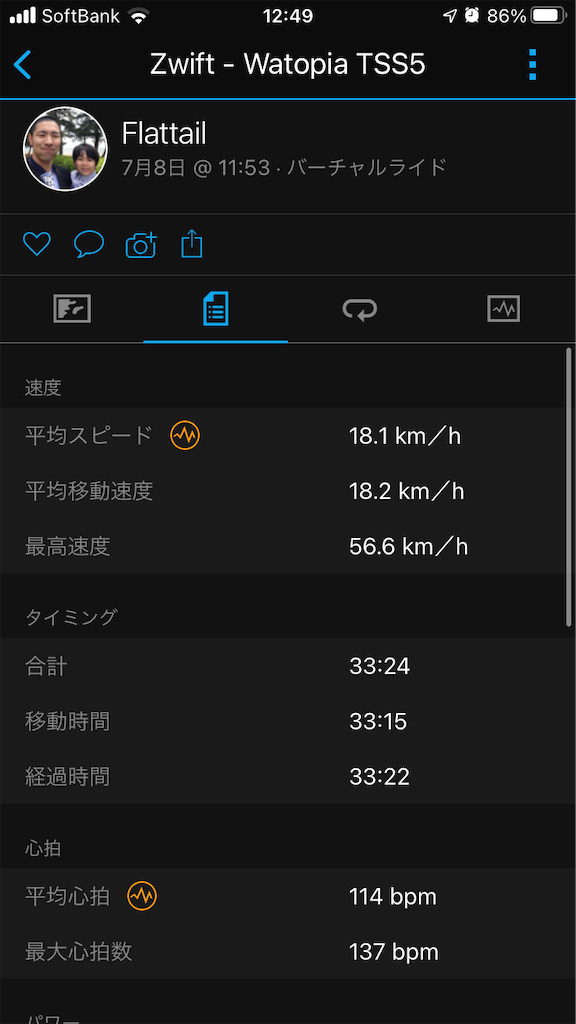Switch to the map overview tab
Image resolution: width=576 pixels, height=1024 pixels.
click(x=72, y=309)
